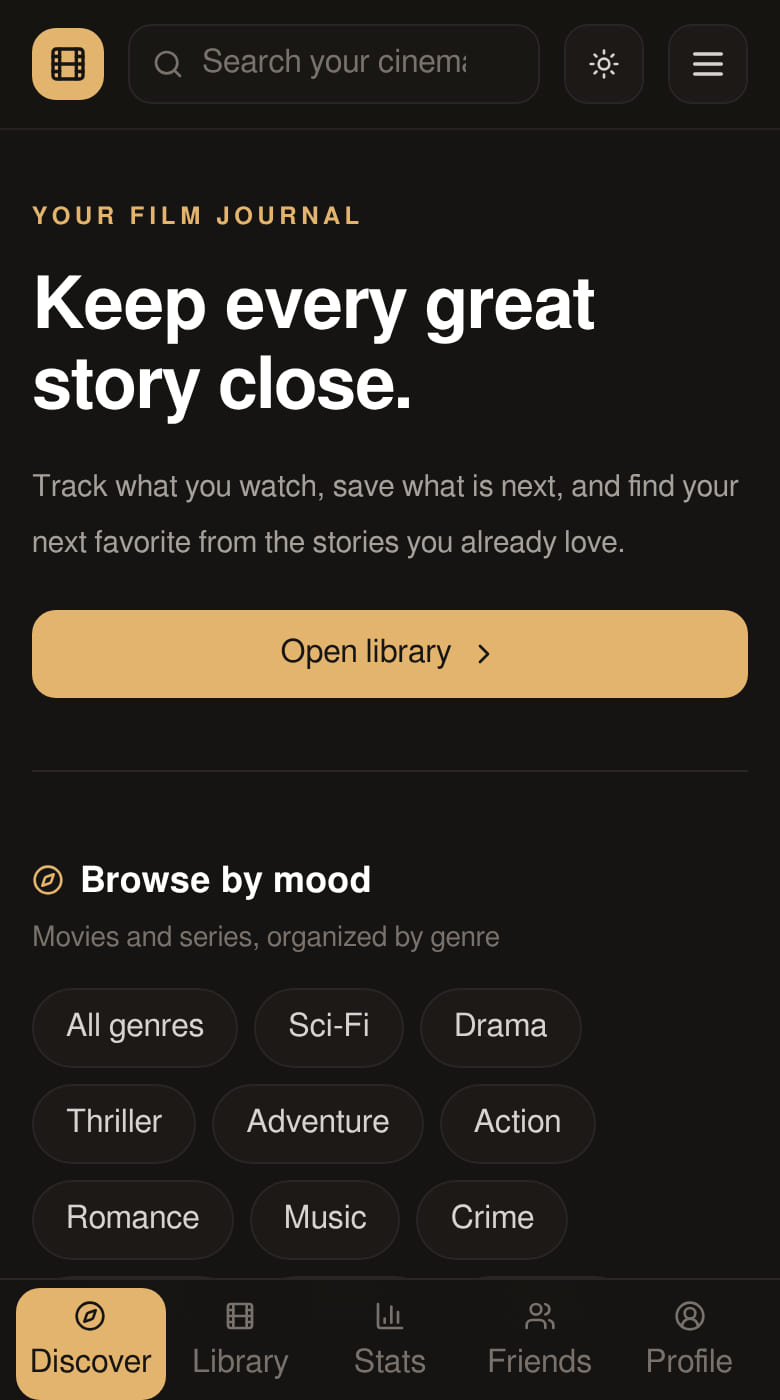Viewport: 780px width, 1400px height.
Task: Select the All genres chip
Action: click(135, 1027)
